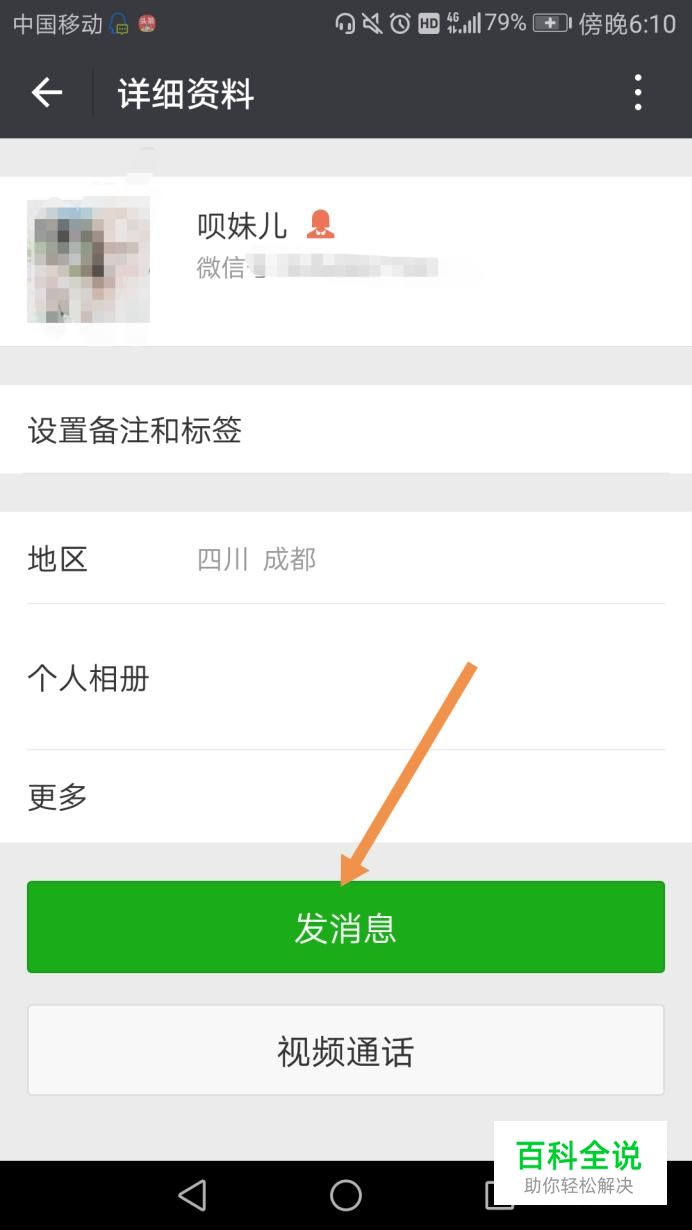This screenshot has width=692, height=1230.
Task: Open 设置备注和标签 settings
Action: (345, 431)
